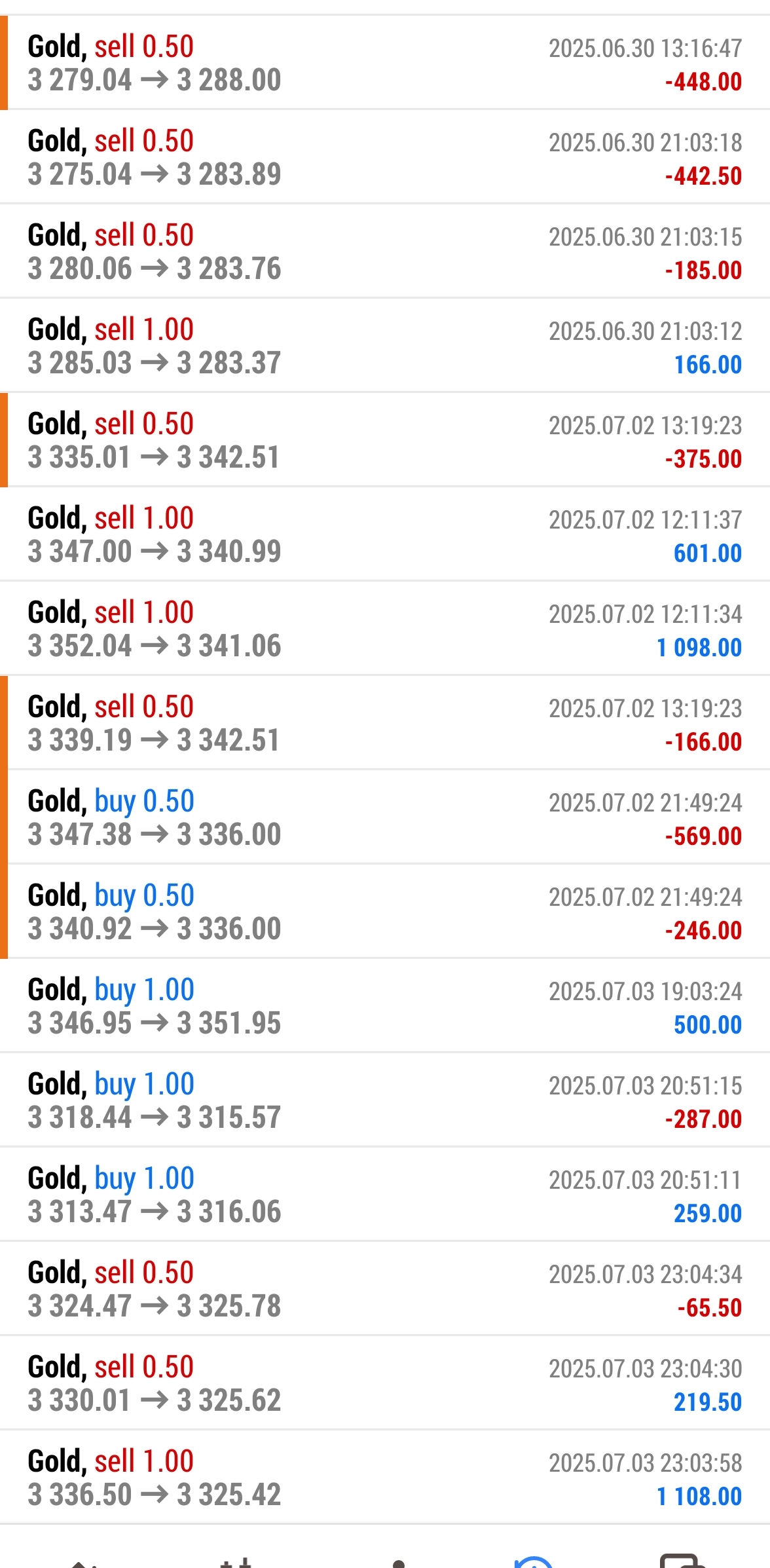The width and height of the screenshot is (770, 1568).
Task: Open the Gold sell 3 285.03 trade
Action: [x=385, y=346]
